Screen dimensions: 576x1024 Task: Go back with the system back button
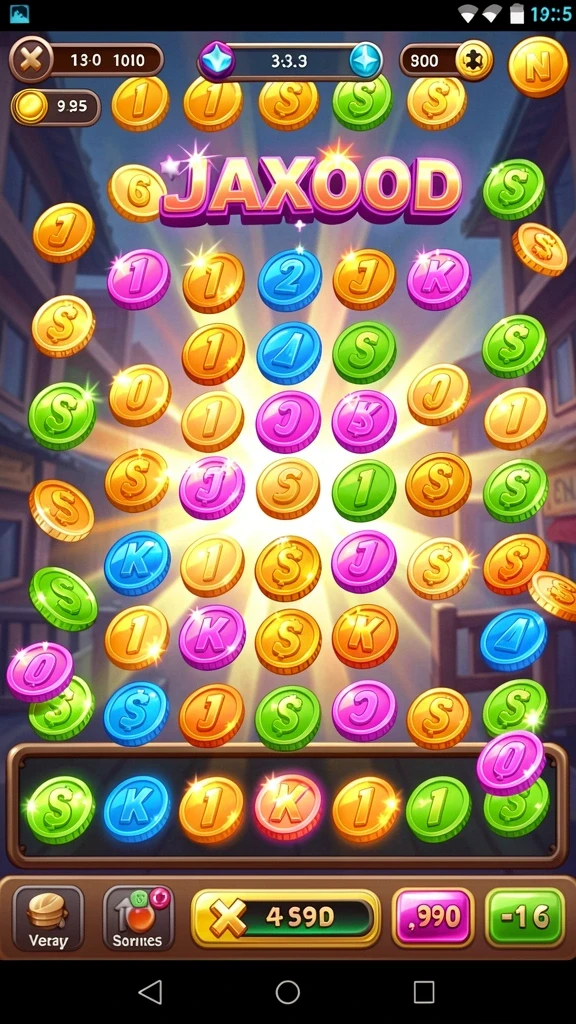(151, 991)
